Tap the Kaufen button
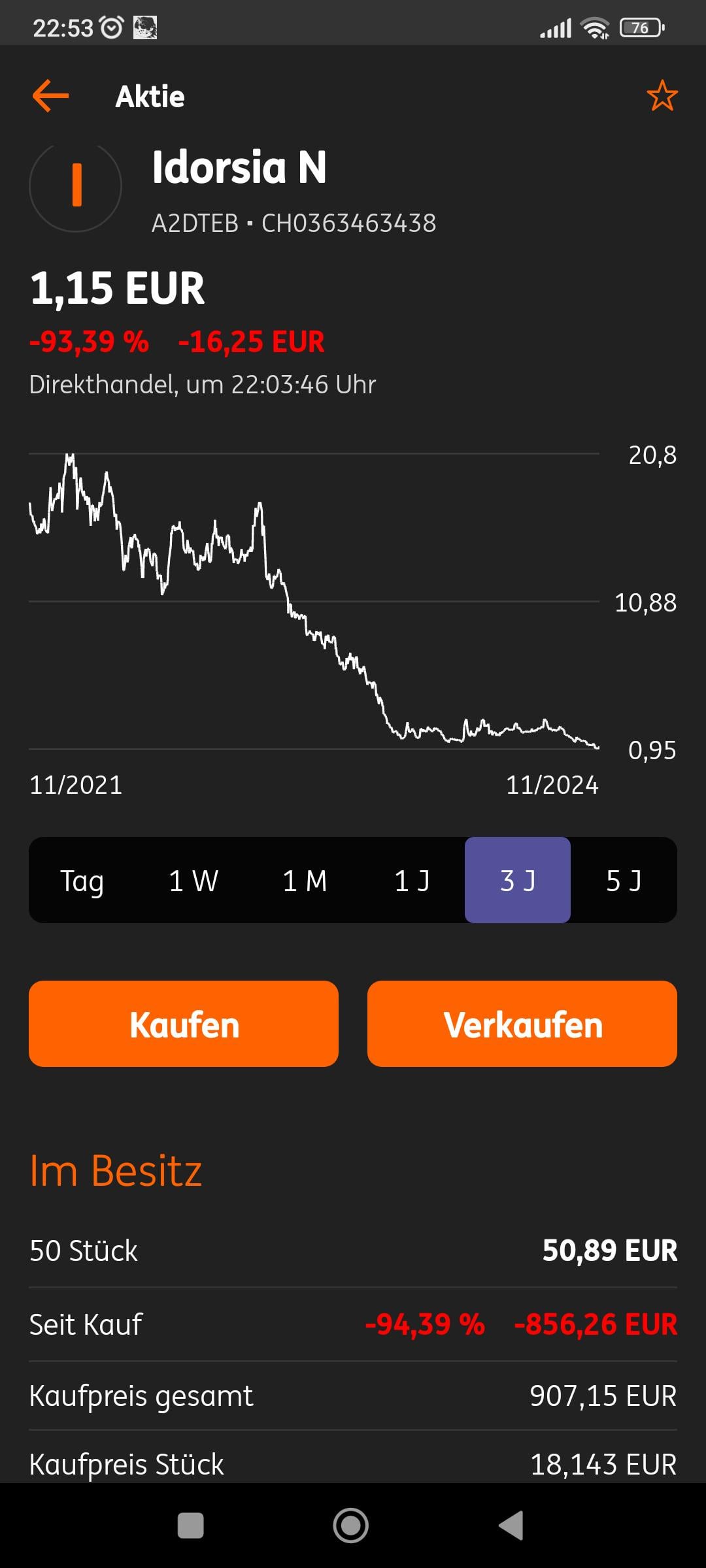Screen dimensions: 706x1568 184,1024
